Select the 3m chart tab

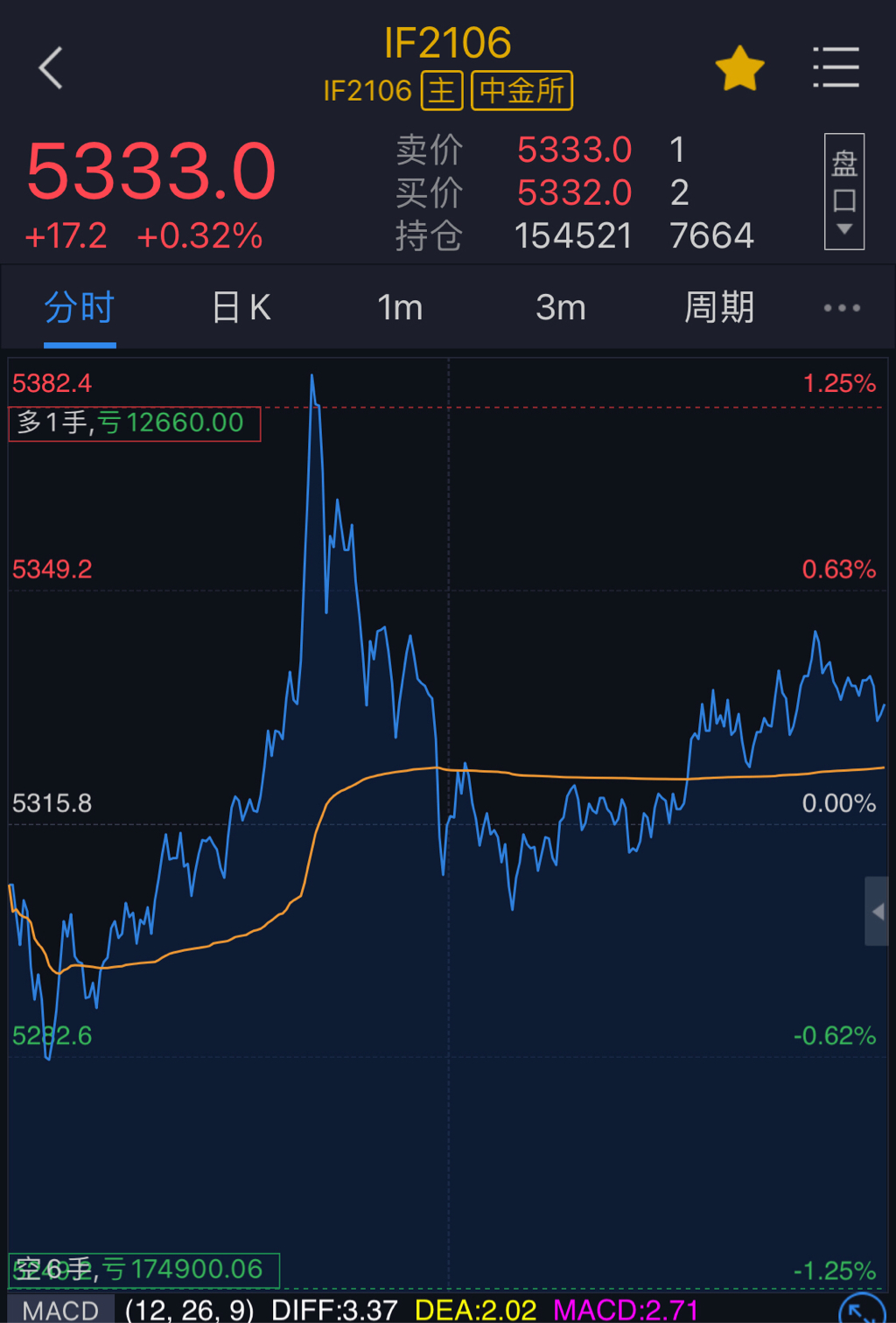pyautogui.click(x=560, y=308)
